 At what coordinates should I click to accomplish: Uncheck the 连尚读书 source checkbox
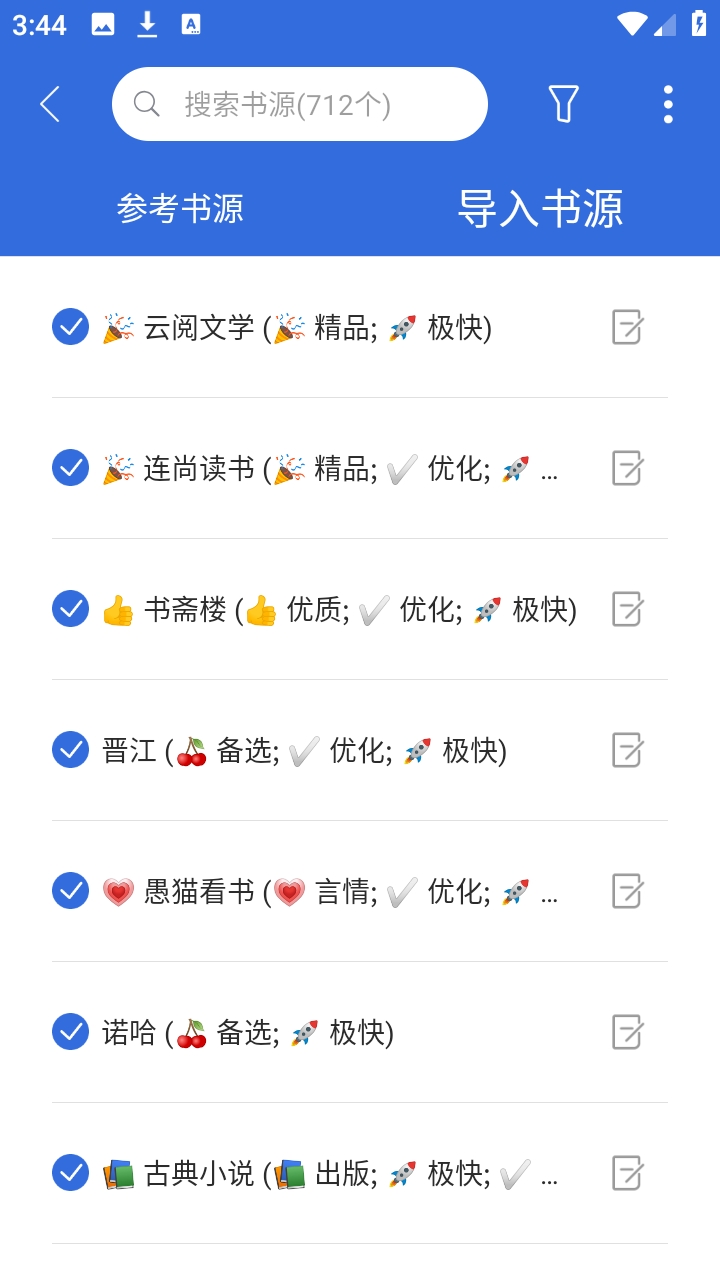pos(70,467)
